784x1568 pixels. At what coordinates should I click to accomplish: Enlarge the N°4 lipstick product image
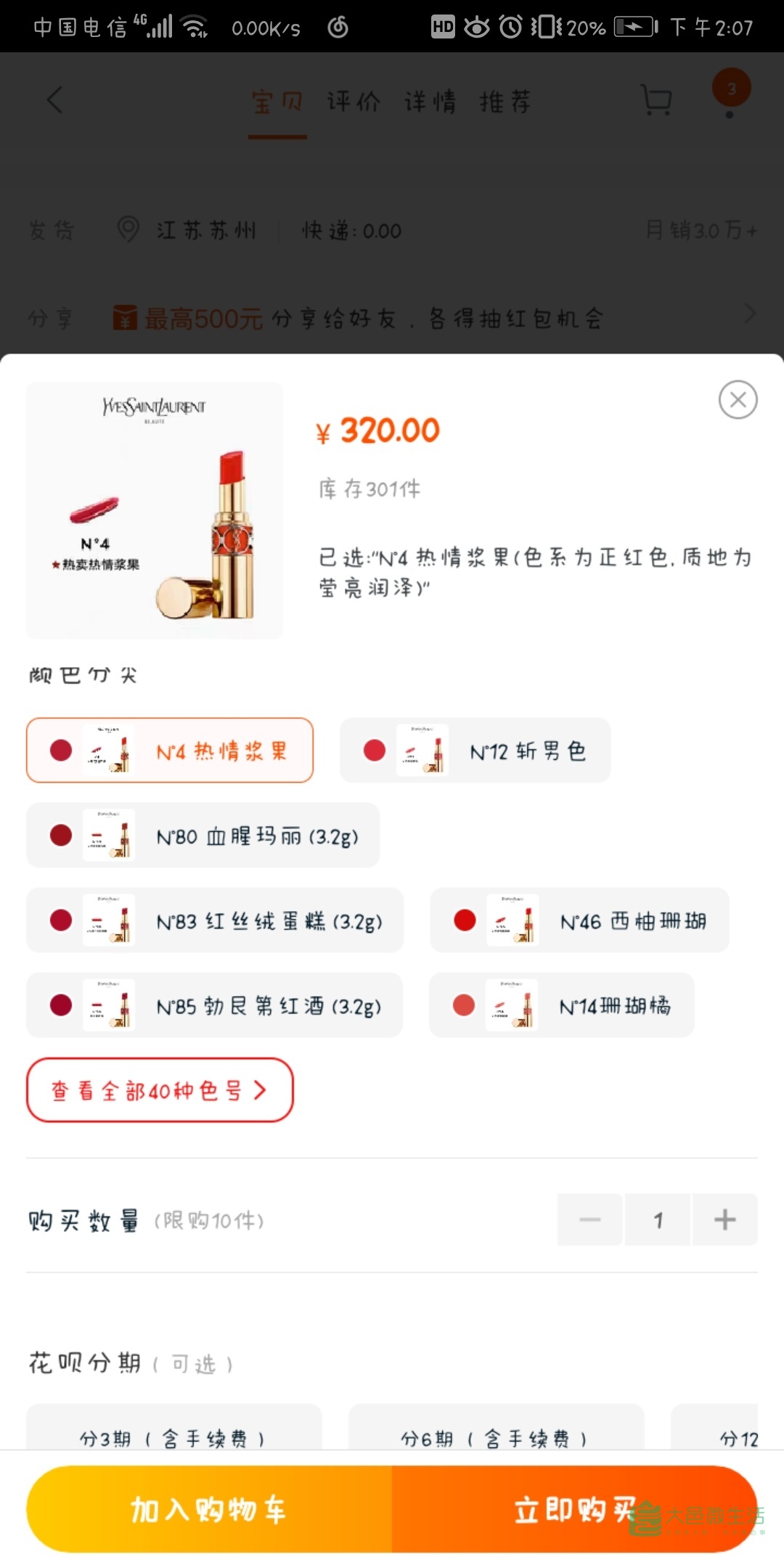pyautogui.click(x=155, y=510)
